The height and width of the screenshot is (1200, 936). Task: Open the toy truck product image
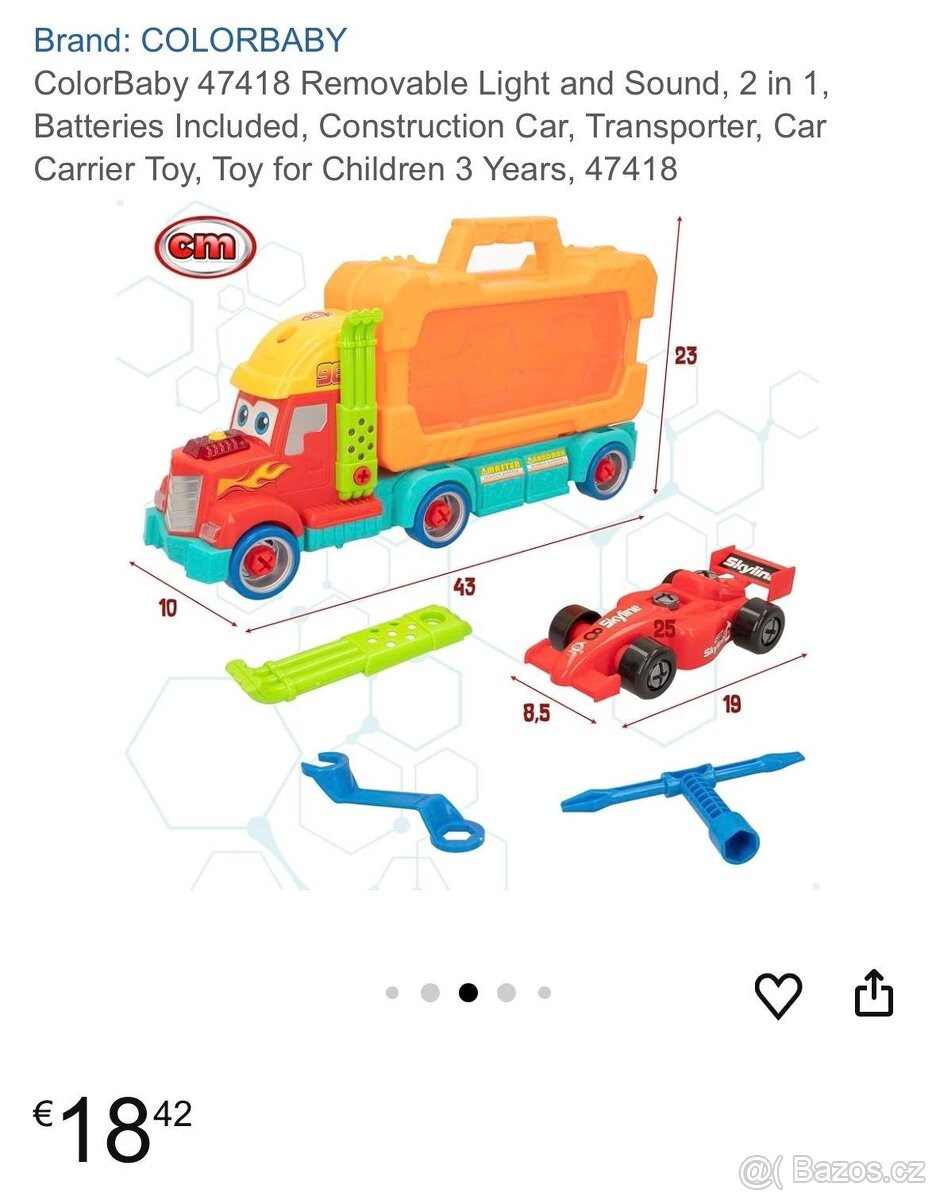[468, 545]
